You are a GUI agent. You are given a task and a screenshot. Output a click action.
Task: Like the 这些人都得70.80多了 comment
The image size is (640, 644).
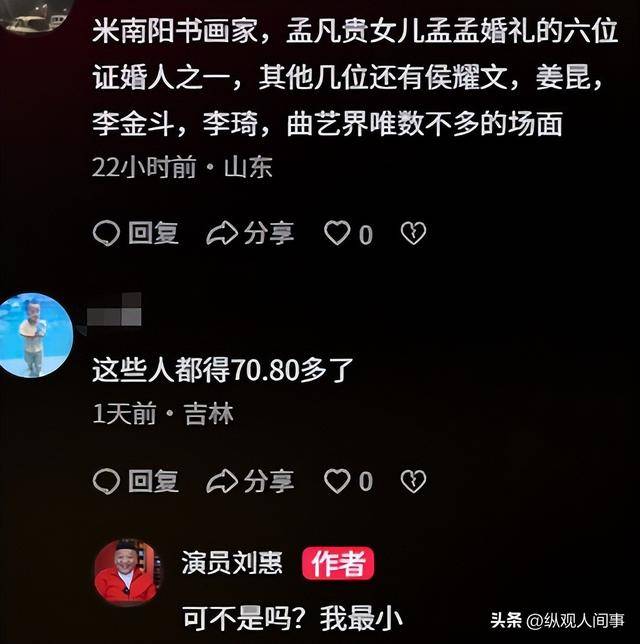(x=338, y=481)
